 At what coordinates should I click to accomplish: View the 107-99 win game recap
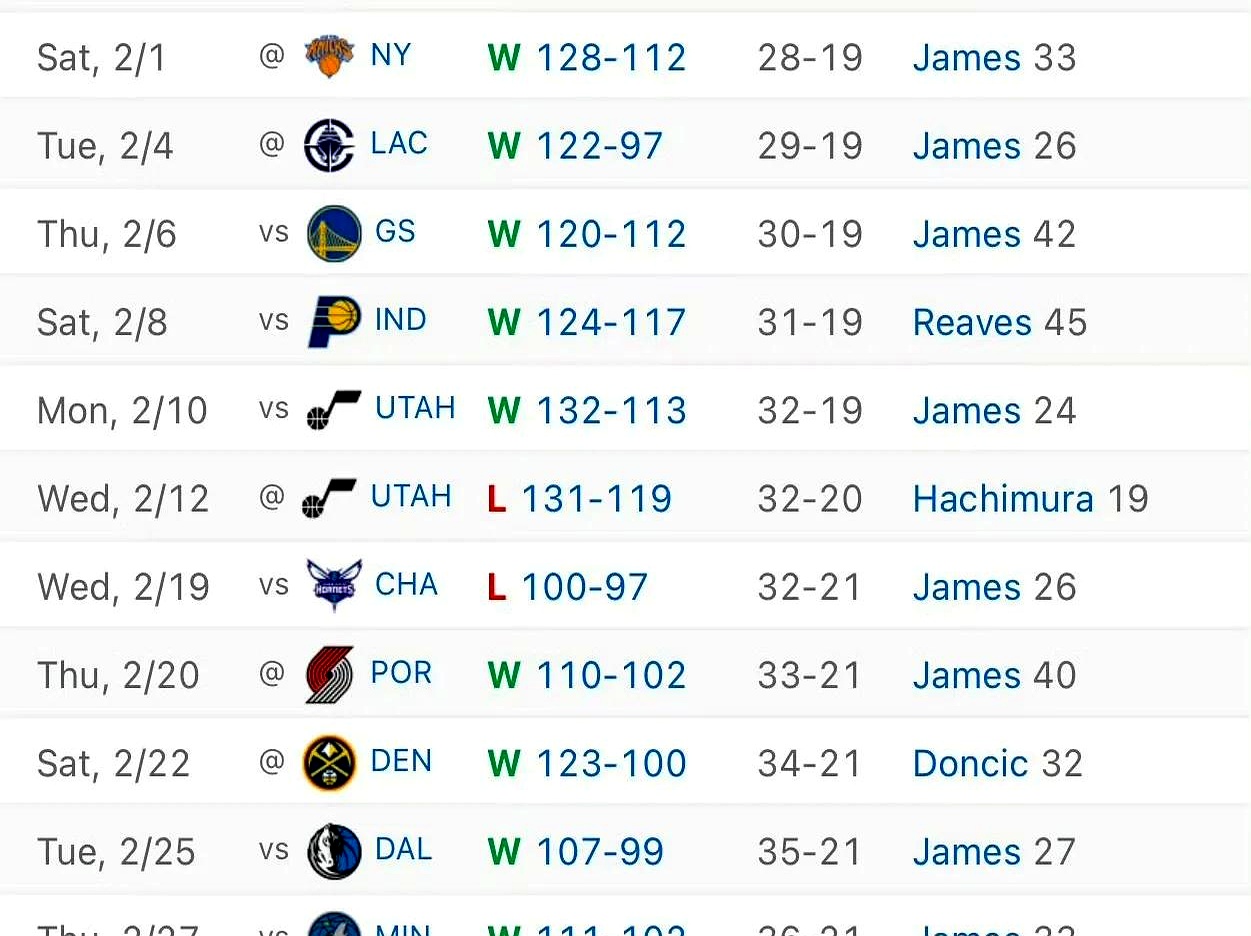point(600,852)
